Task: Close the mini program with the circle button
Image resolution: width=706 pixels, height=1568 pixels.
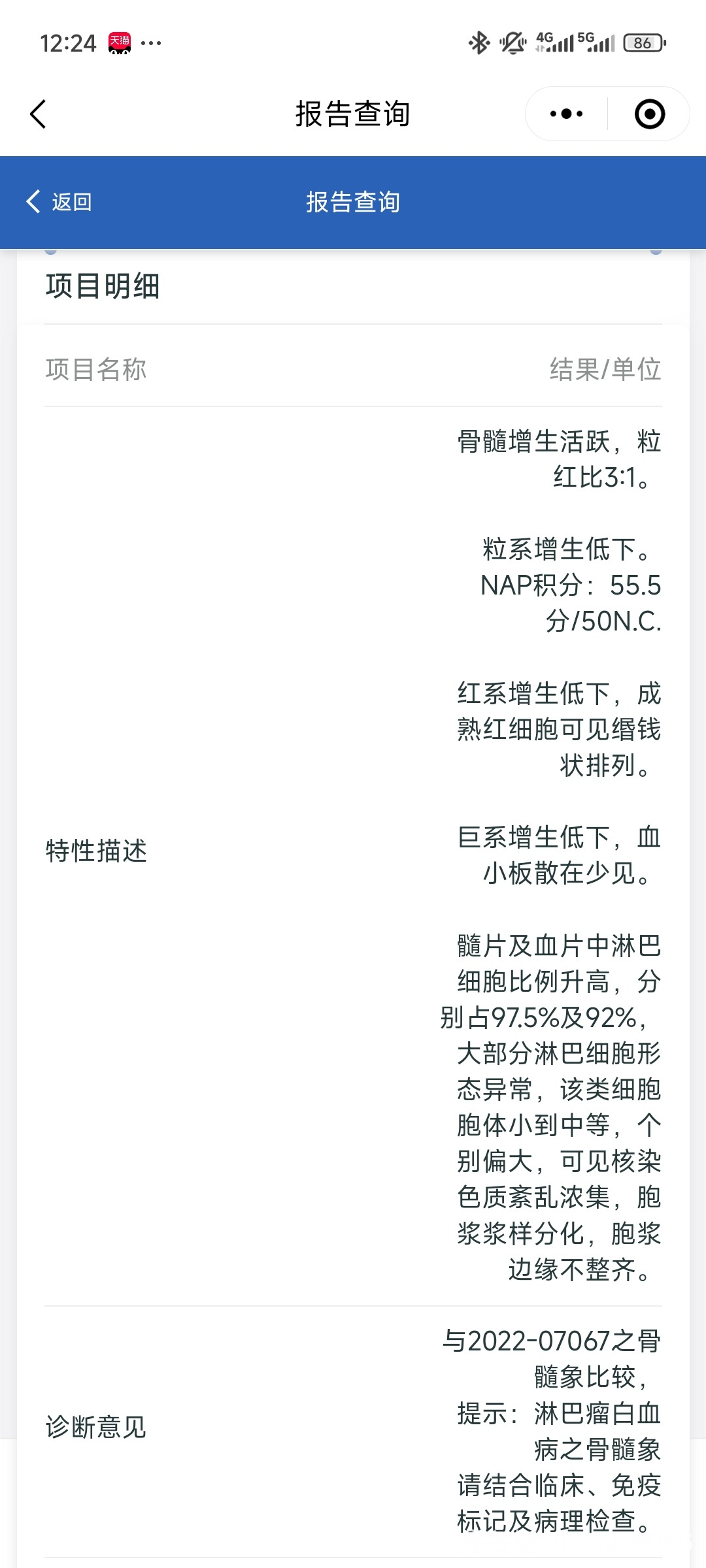Action: (650, 114)
